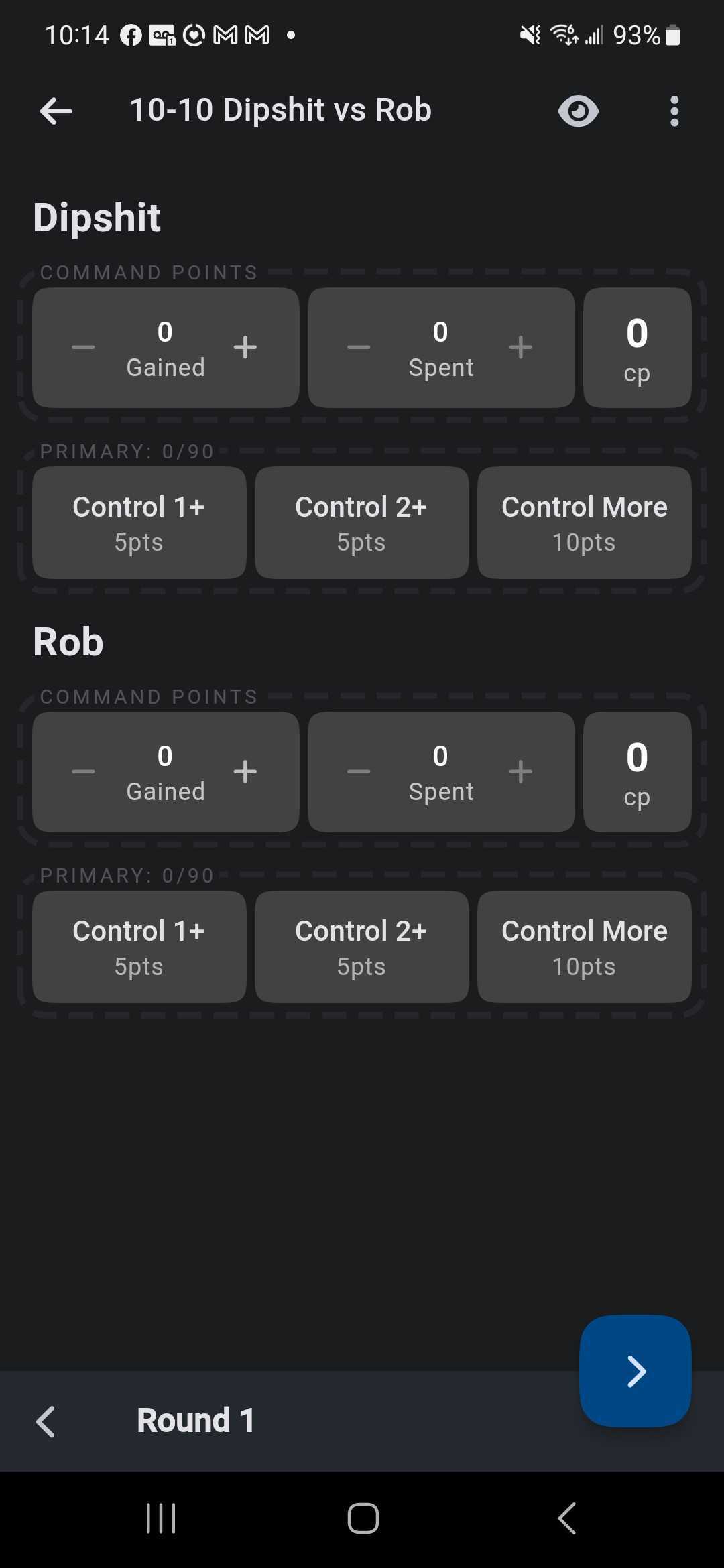Advance to the next round

pyautogui.click(x=635, y=1371)
